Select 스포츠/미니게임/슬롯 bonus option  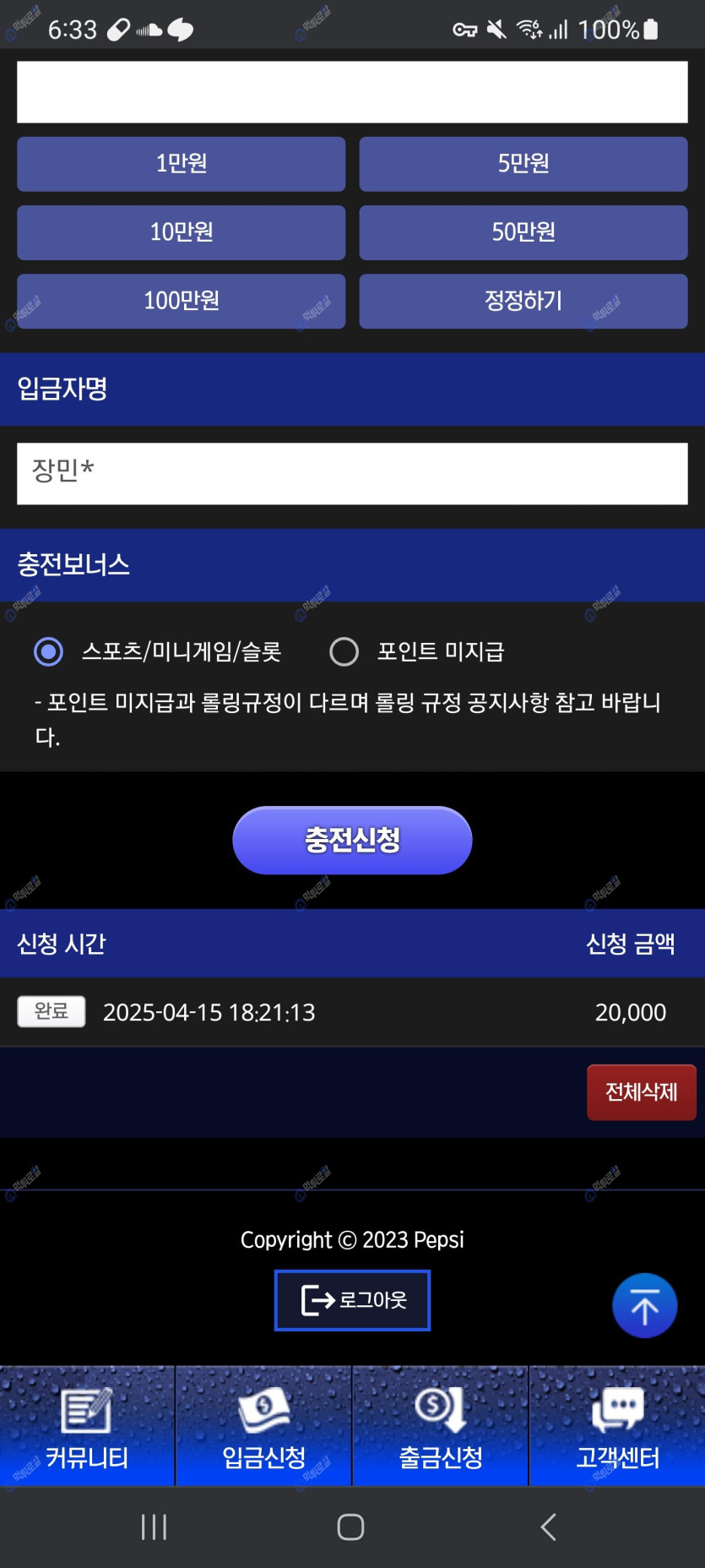pos(49,651)
